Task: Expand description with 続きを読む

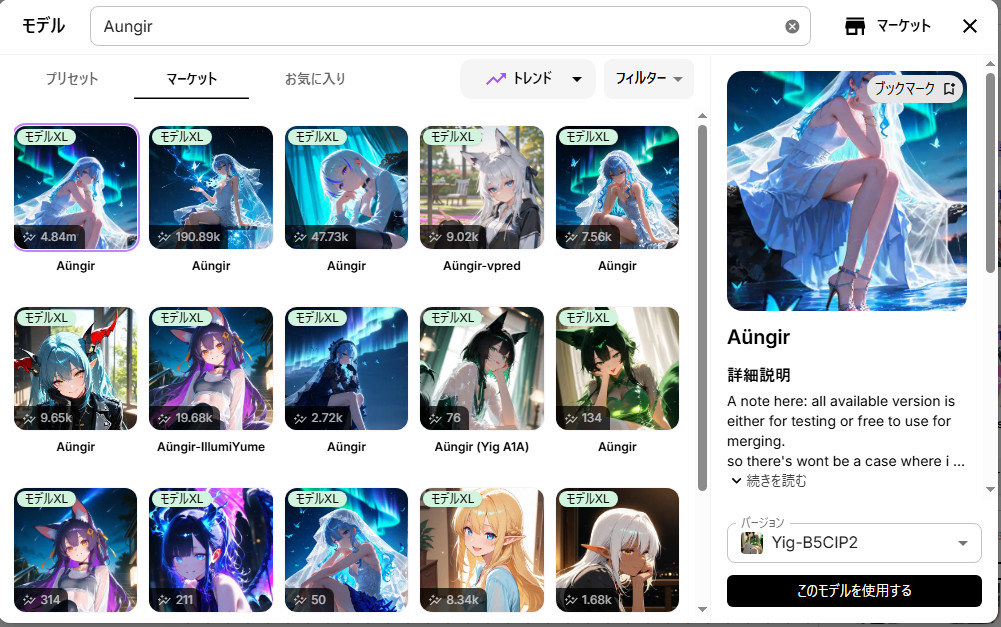Action: coord(768,481)
